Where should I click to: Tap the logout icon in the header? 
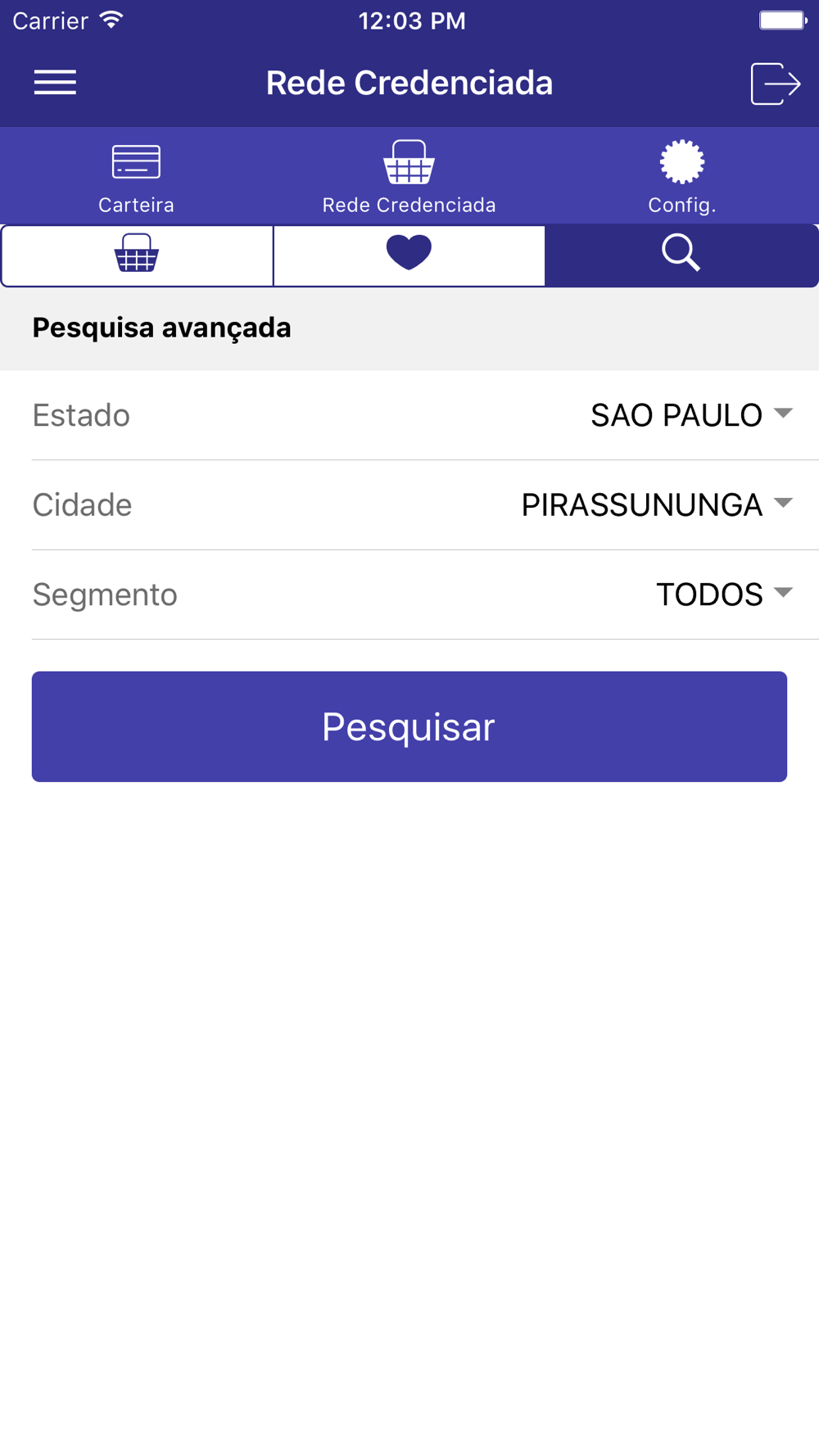tap(775, 84)
